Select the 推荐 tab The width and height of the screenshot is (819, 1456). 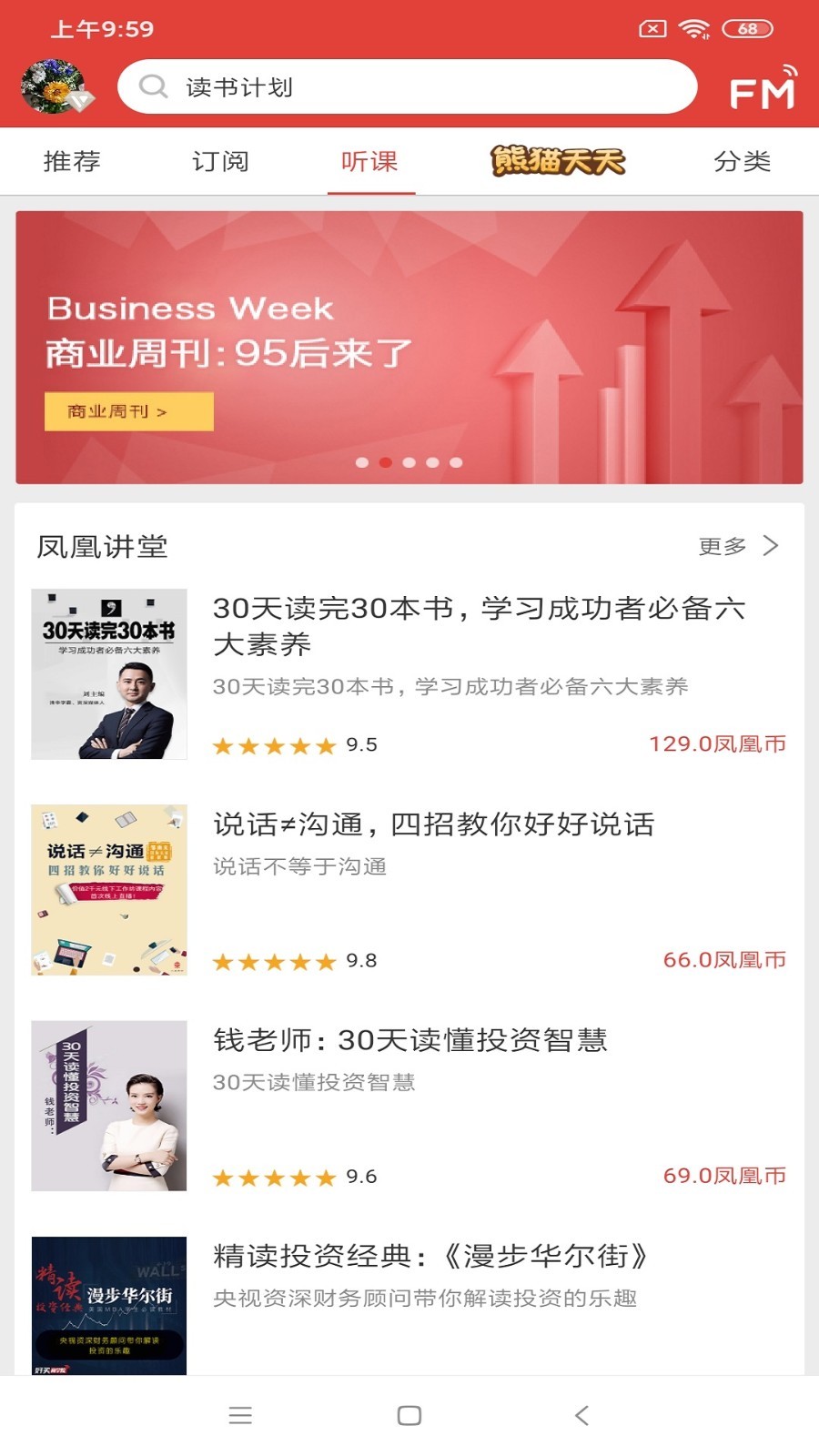point(71,161)
